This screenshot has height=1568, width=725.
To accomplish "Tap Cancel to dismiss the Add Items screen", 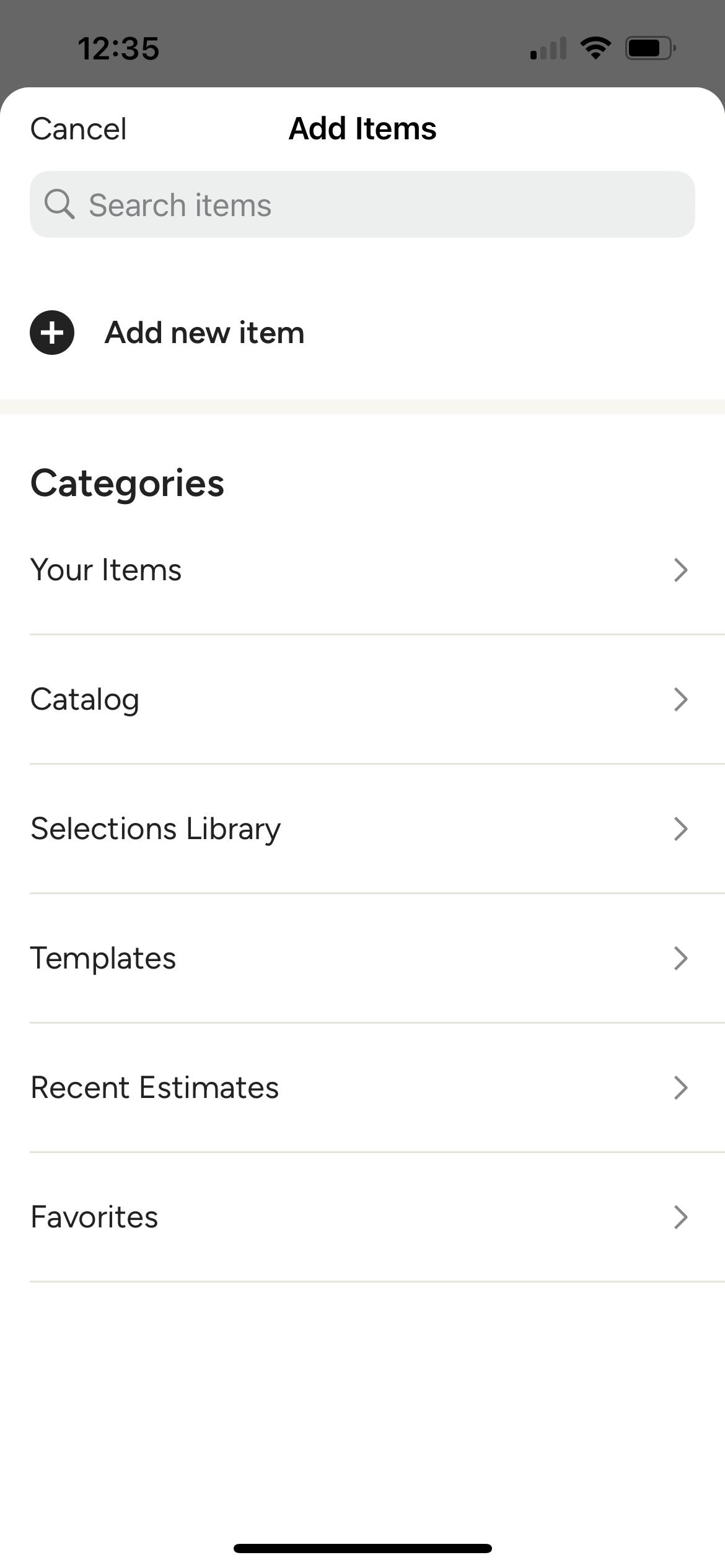I will (x=78, y=129).
